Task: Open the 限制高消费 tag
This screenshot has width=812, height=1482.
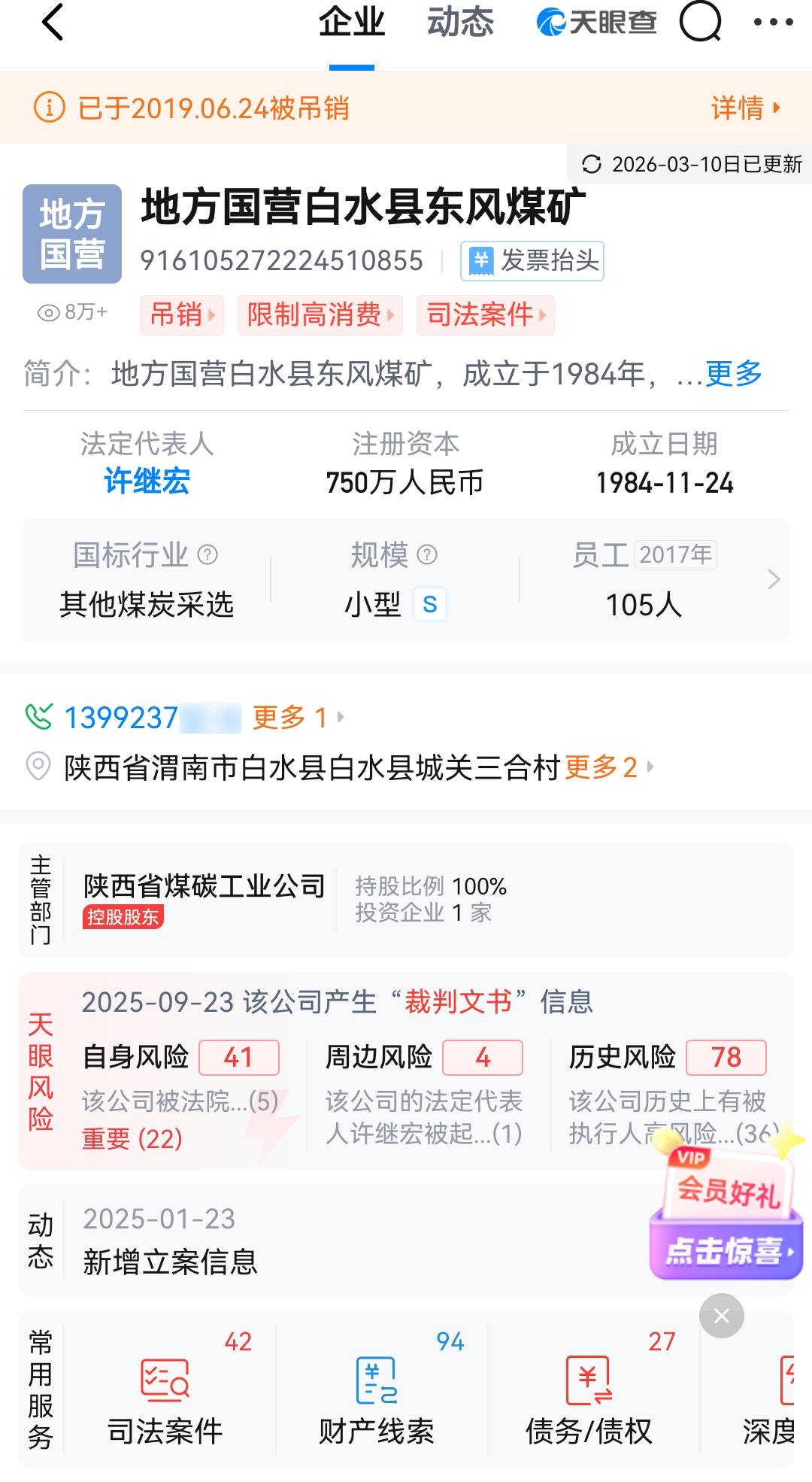Action: 320,314
